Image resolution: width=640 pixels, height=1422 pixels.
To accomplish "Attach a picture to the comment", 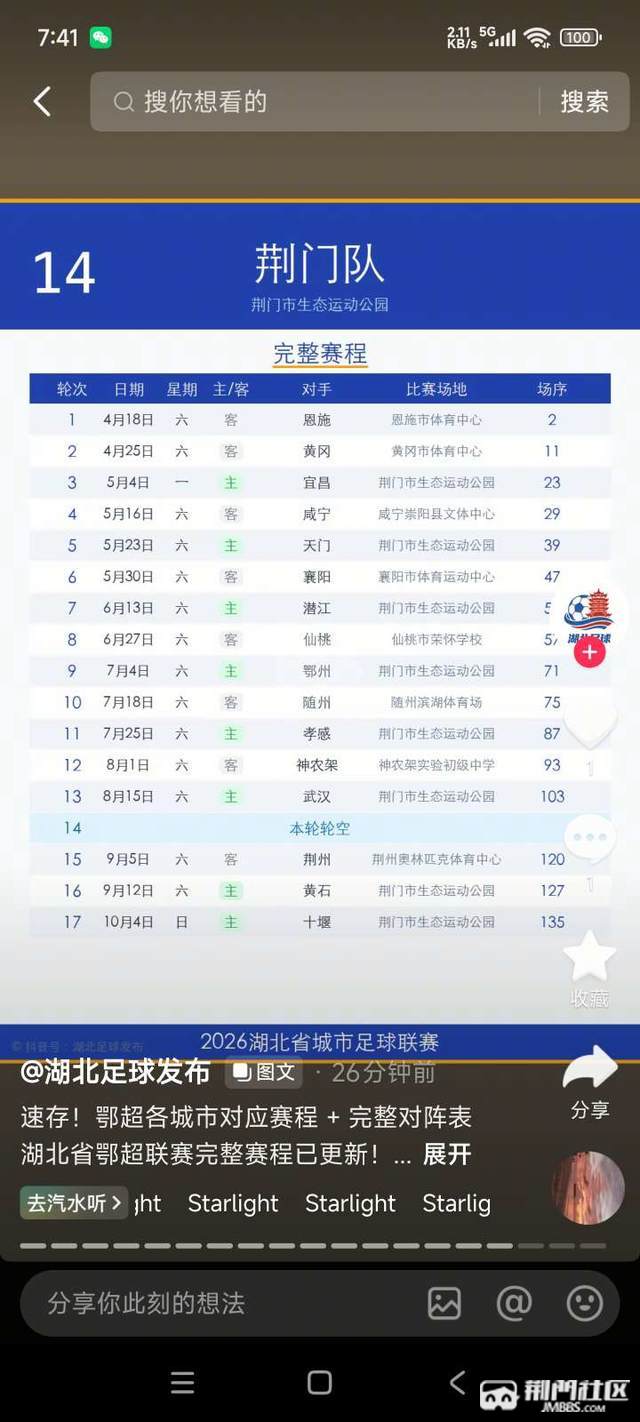I will click(x=444, y=1303).
